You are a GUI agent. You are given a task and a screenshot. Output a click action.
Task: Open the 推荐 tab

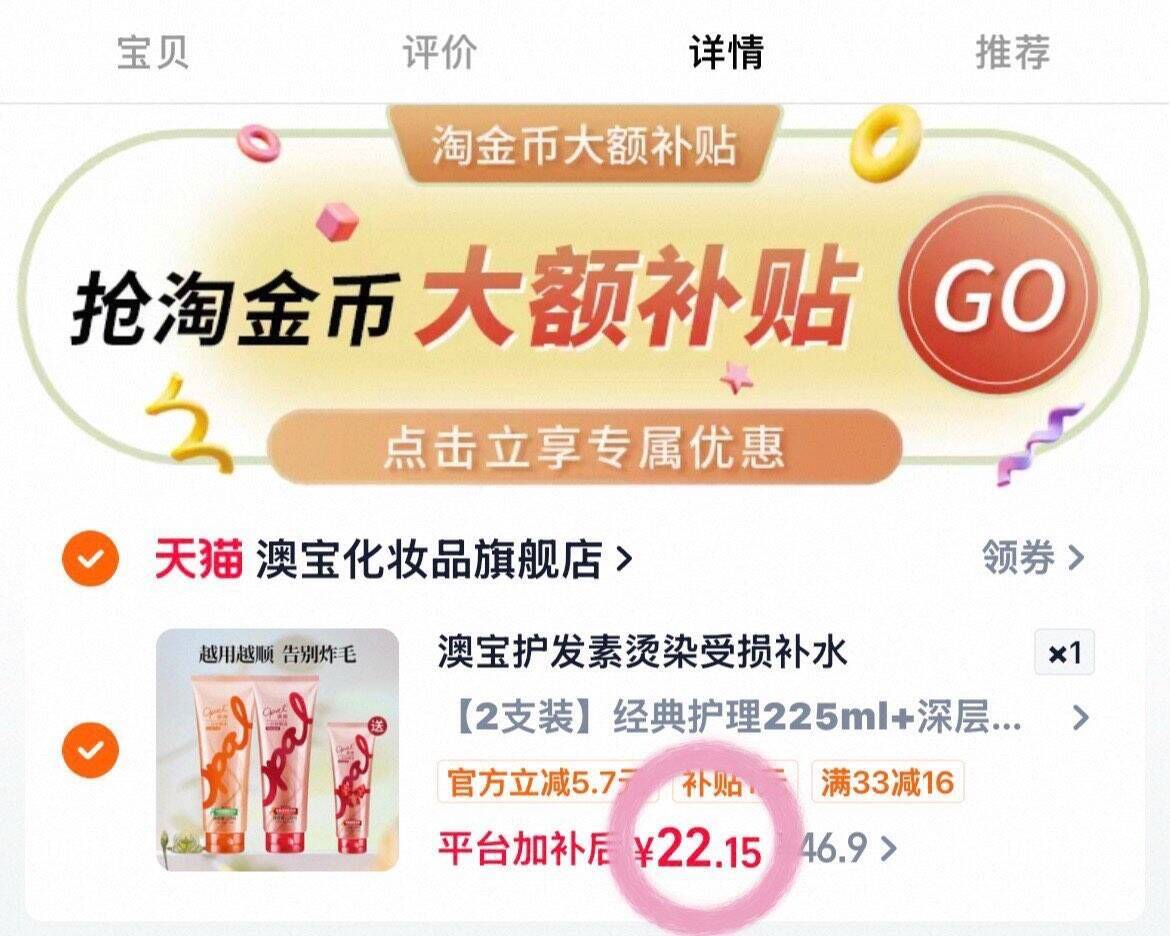[x=1013, y=52]
